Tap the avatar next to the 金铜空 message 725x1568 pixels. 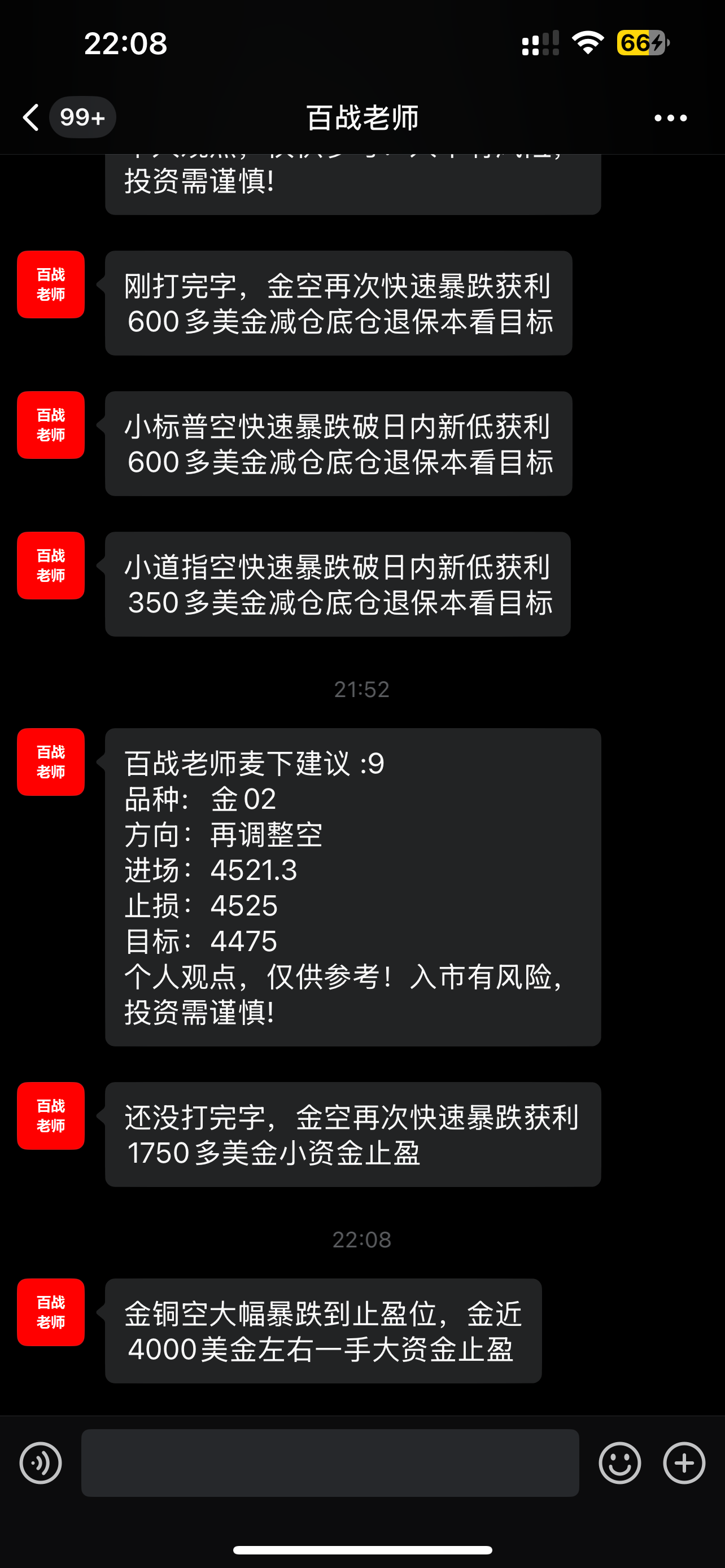point(50,1313)
